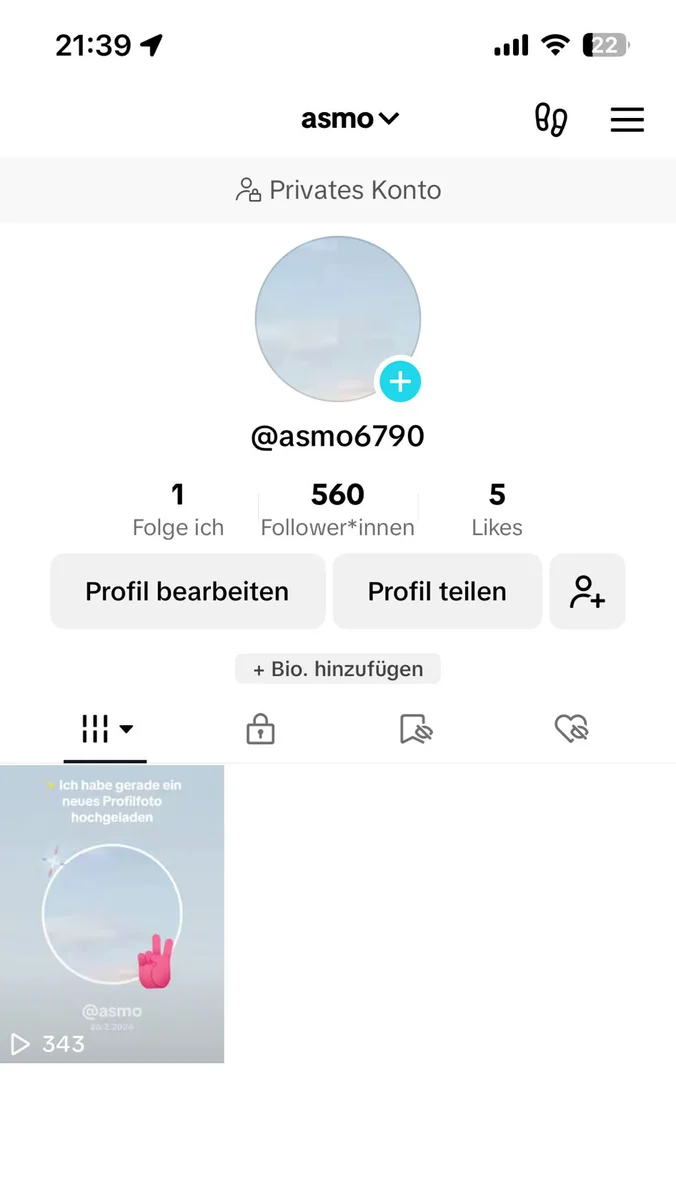Tap 'Profil bearbeiten' button
This screenshot has height=1201, width=676.
pyautogui.click(x=187, y=591)
